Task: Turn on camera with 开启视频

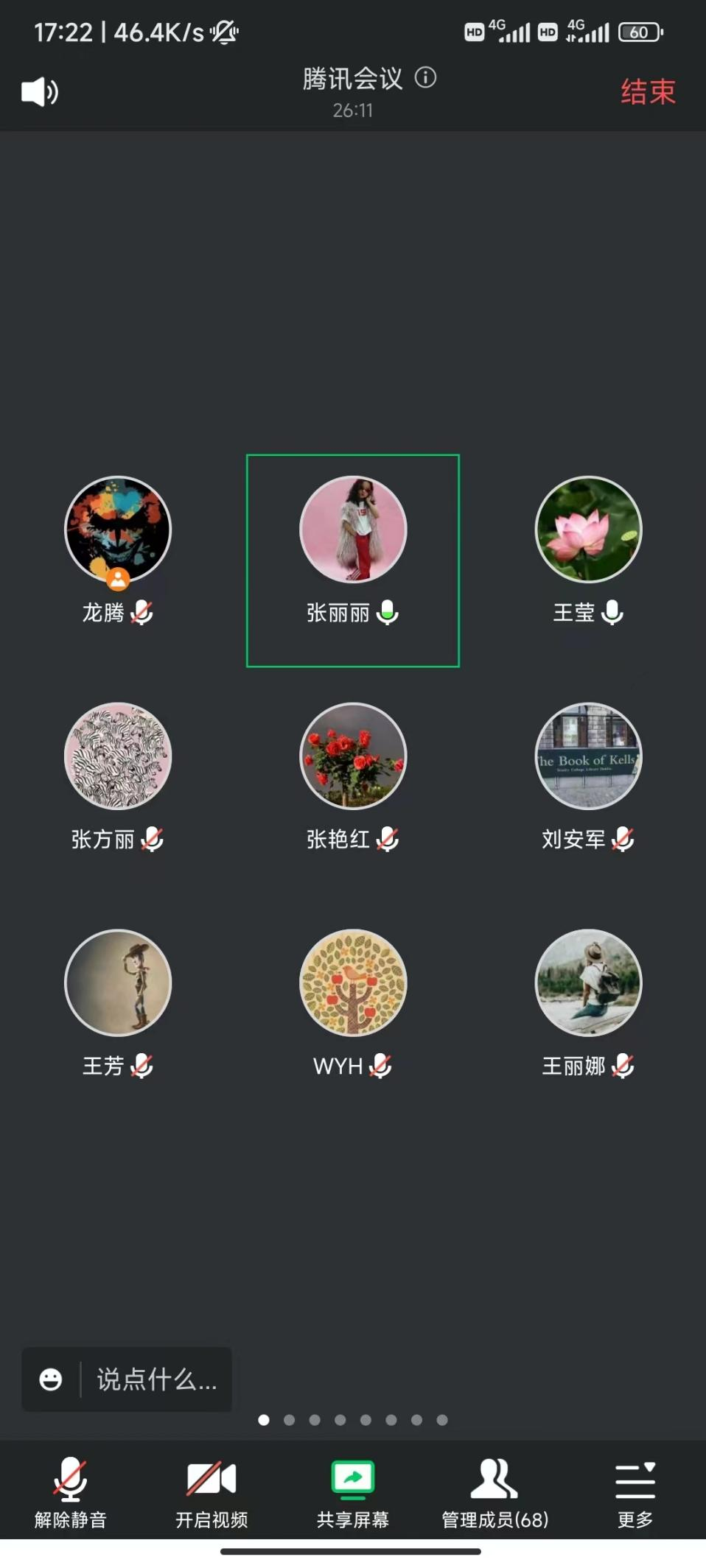Action: [x=212, y=1491]
